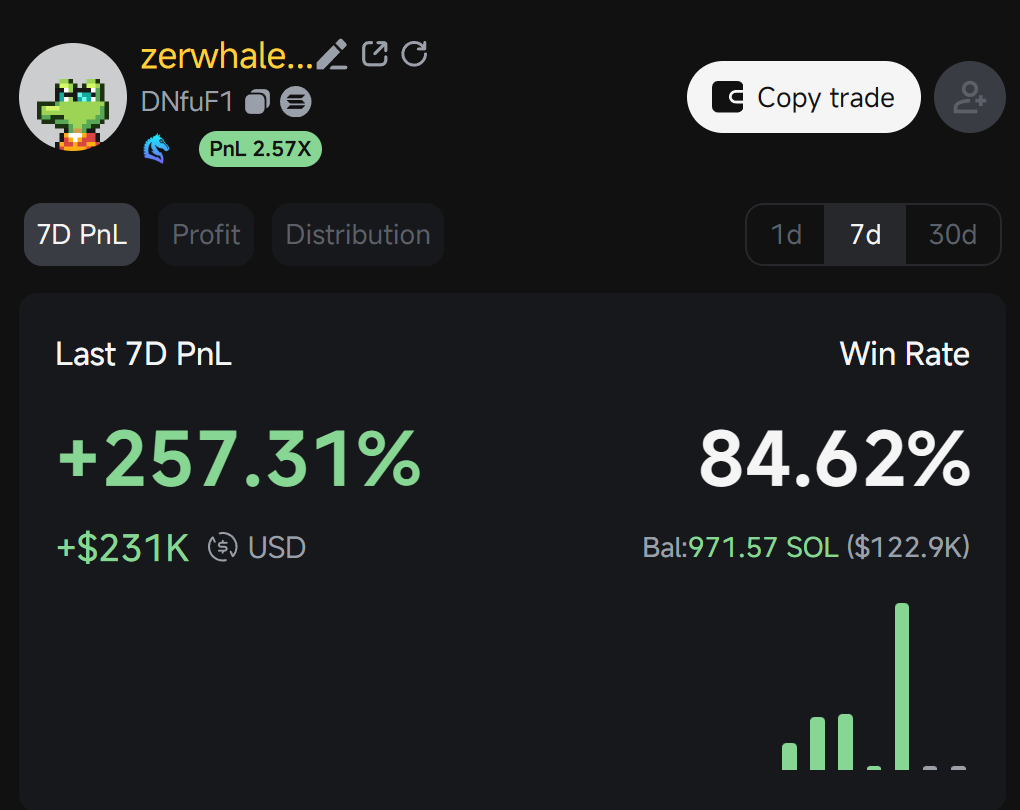
Task: Copy the DNfuF1 wallet address
Action: 258,101
